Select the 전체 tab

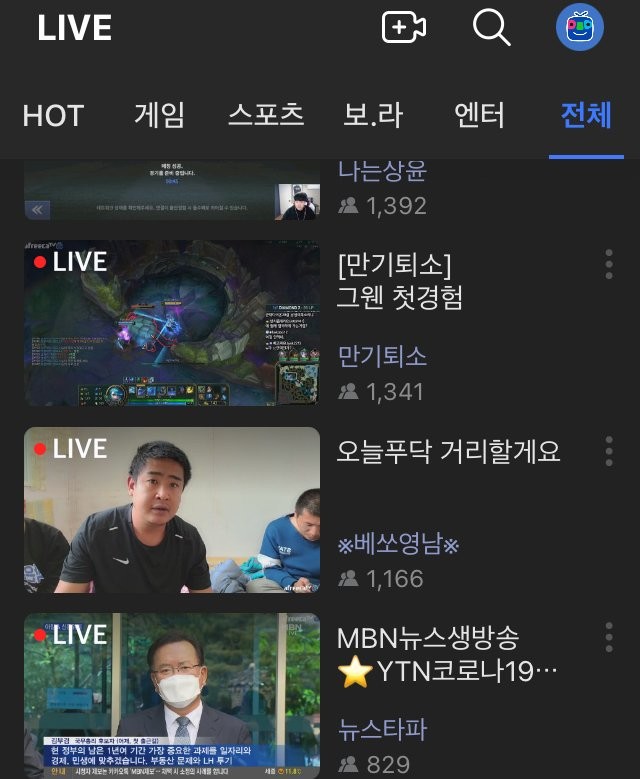[x=586, y=115]
